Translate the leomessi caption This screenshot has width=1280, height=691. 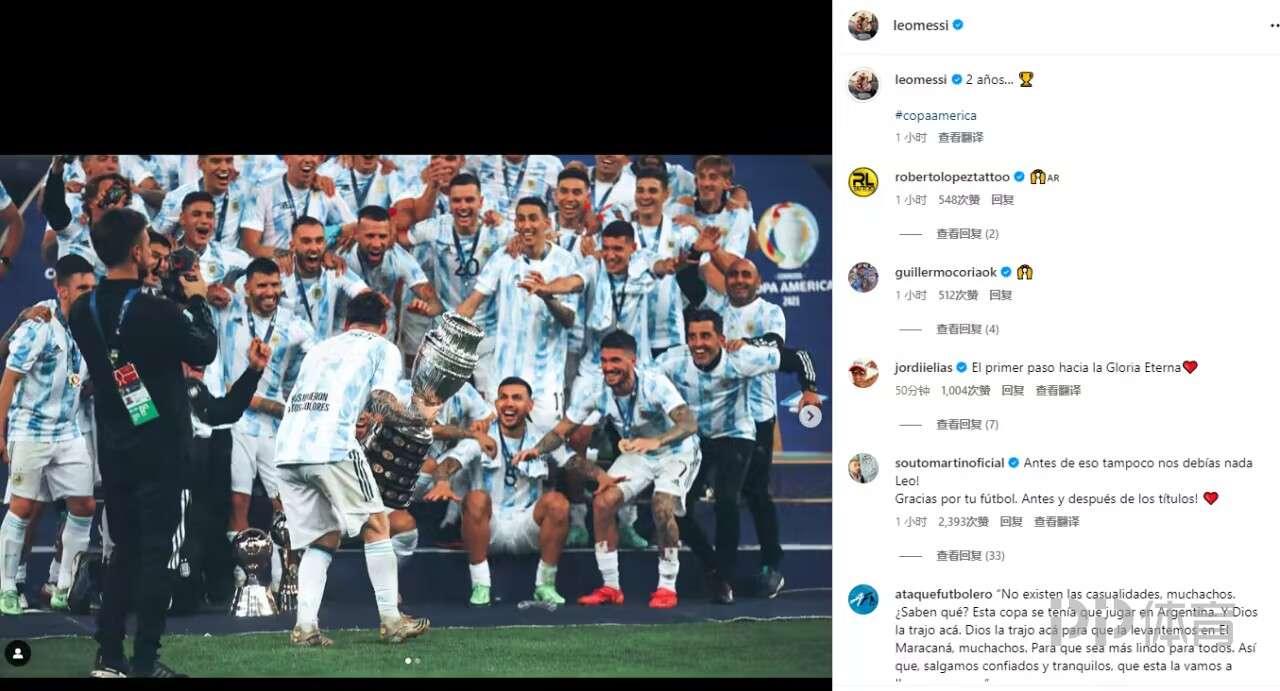click(x=960, y=138)
